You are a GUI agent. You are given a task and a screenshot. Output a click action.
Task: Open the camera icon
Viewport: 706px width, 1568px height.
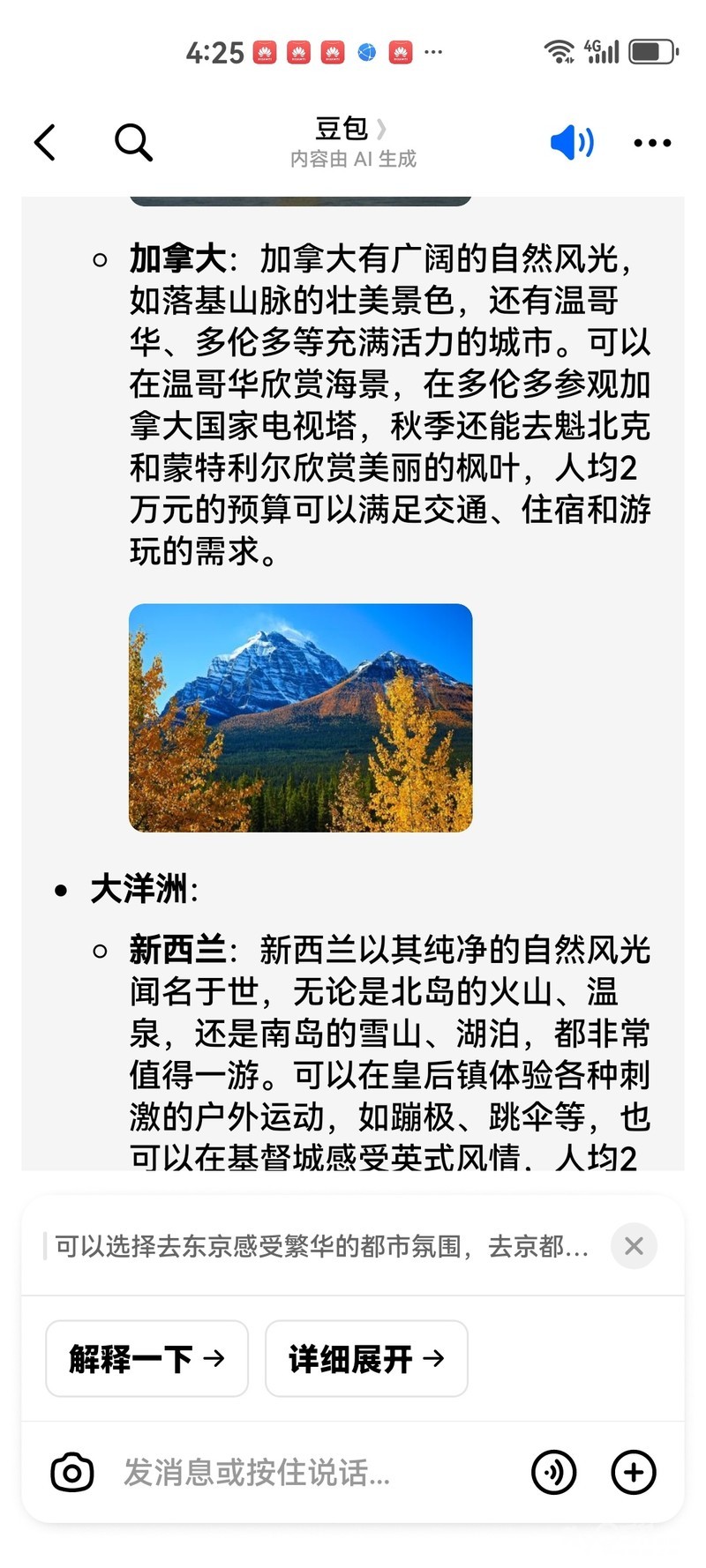click(x=72, y=1472)
